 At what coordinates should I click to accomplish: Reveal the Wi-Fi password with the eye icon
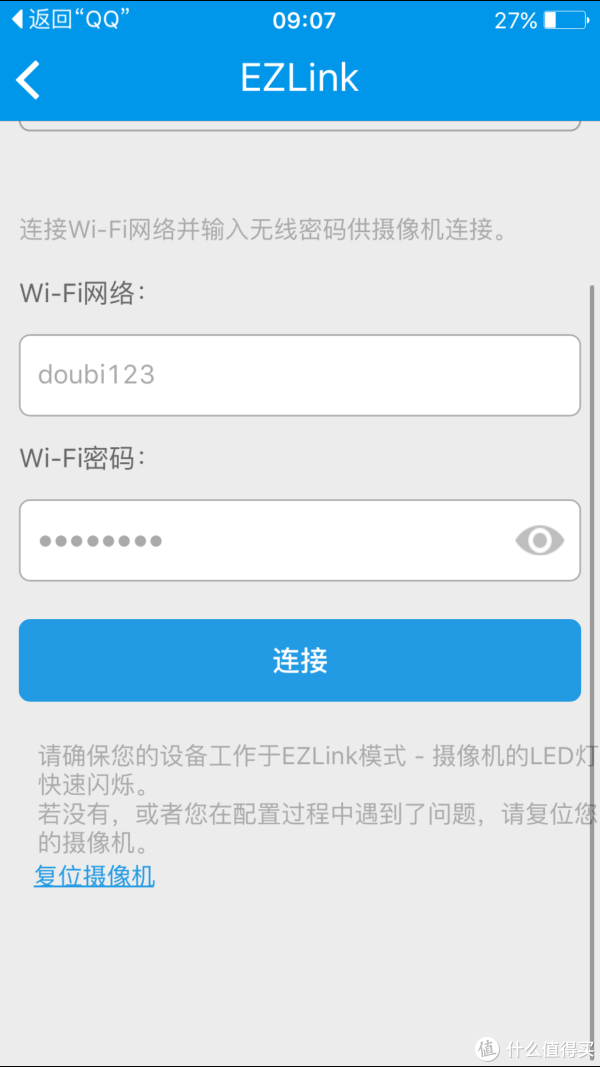point(539,541)
